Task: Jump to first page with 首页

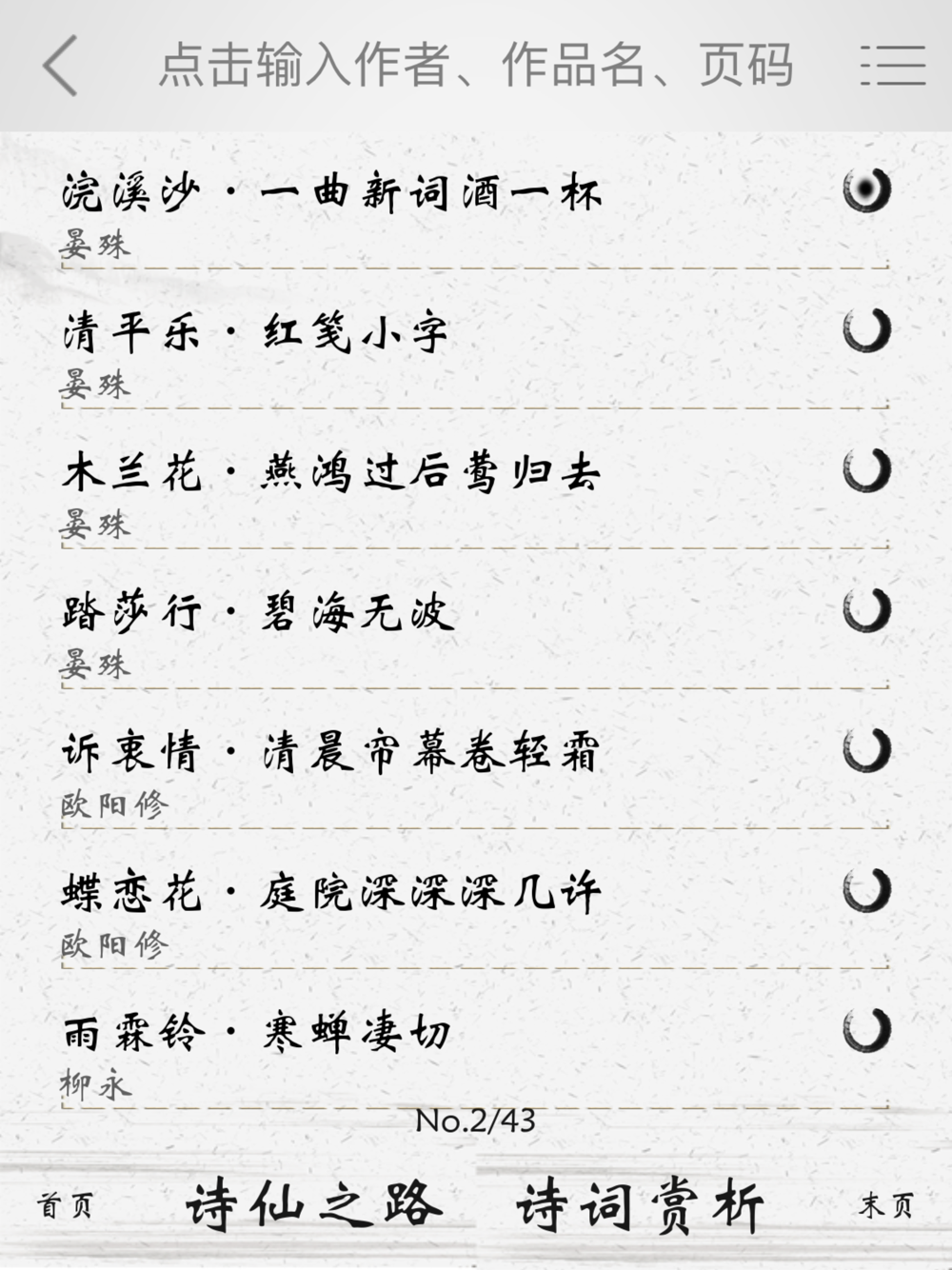Action: coord(66,1206)
